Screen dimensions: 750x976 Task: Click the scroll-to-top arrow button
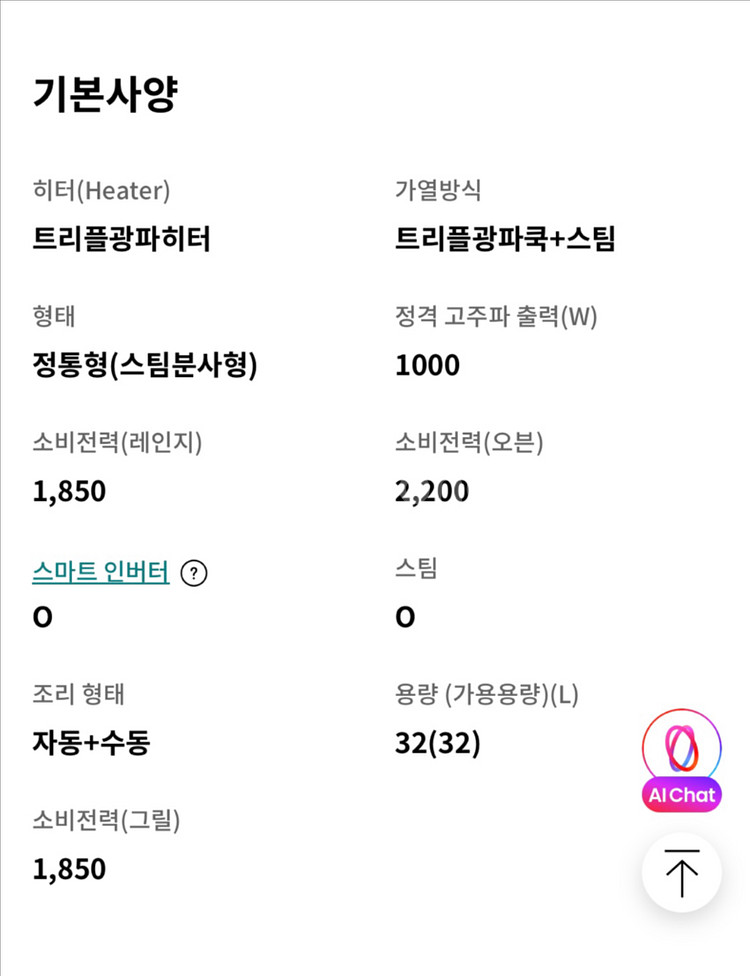click(x=681, y=871)
